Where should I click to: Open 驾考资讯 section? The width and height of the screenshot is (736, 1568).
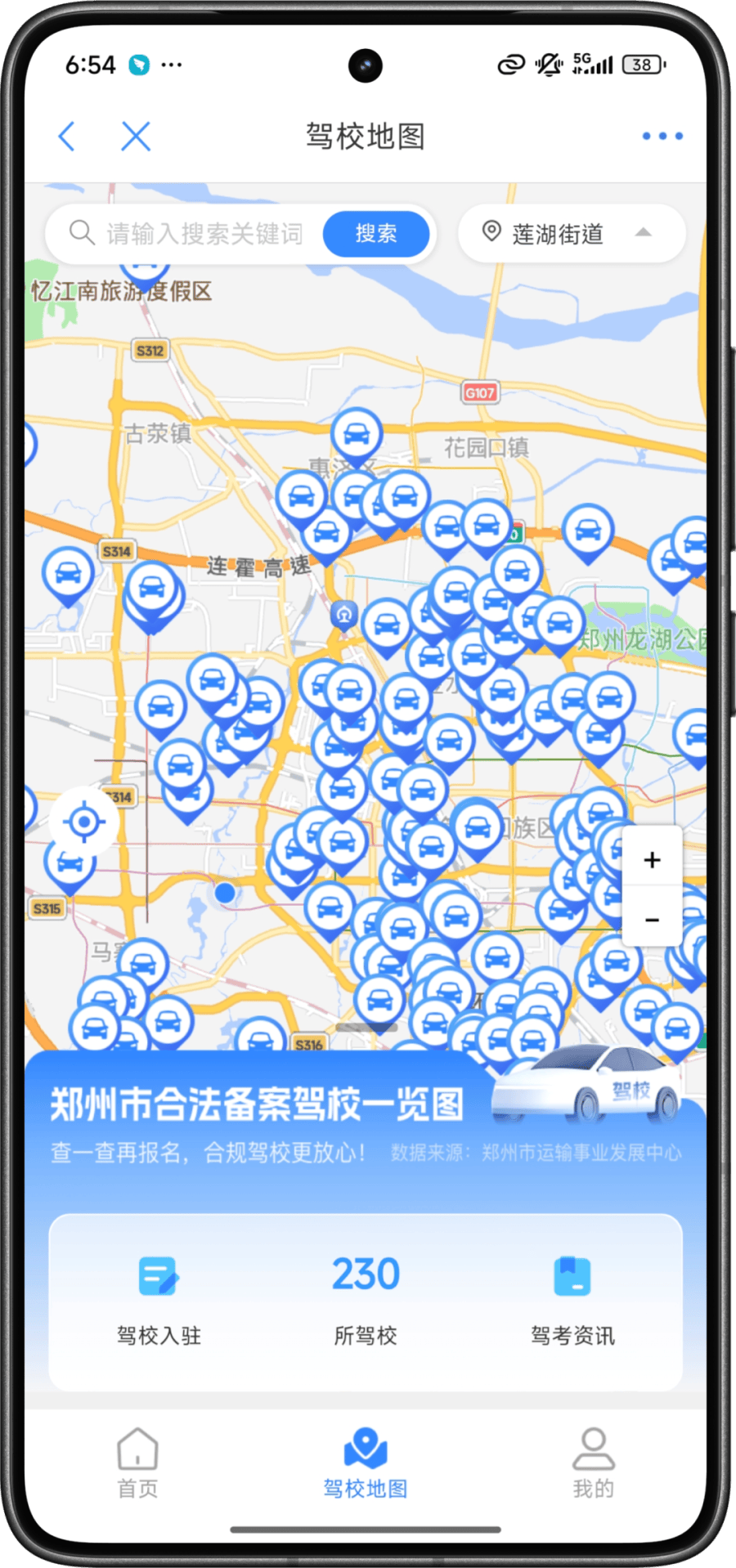pyautogui.click(x=572, y=1301)
